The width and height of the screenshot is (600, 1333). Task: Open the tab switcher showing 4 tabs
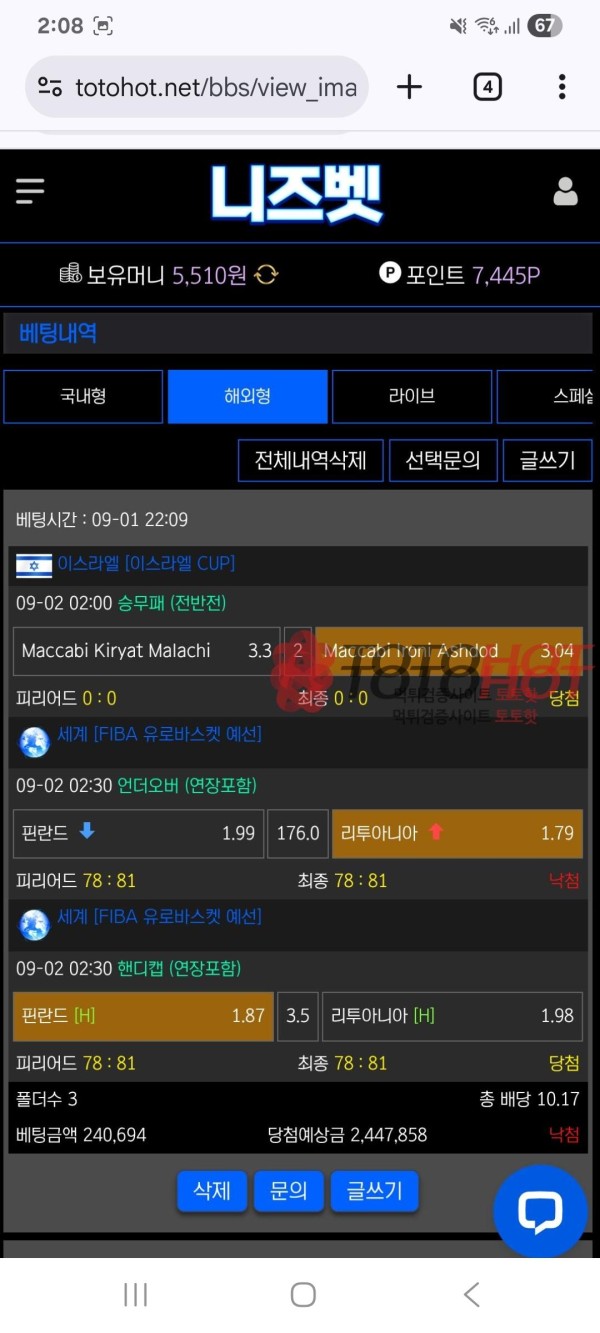click(486, 88)
